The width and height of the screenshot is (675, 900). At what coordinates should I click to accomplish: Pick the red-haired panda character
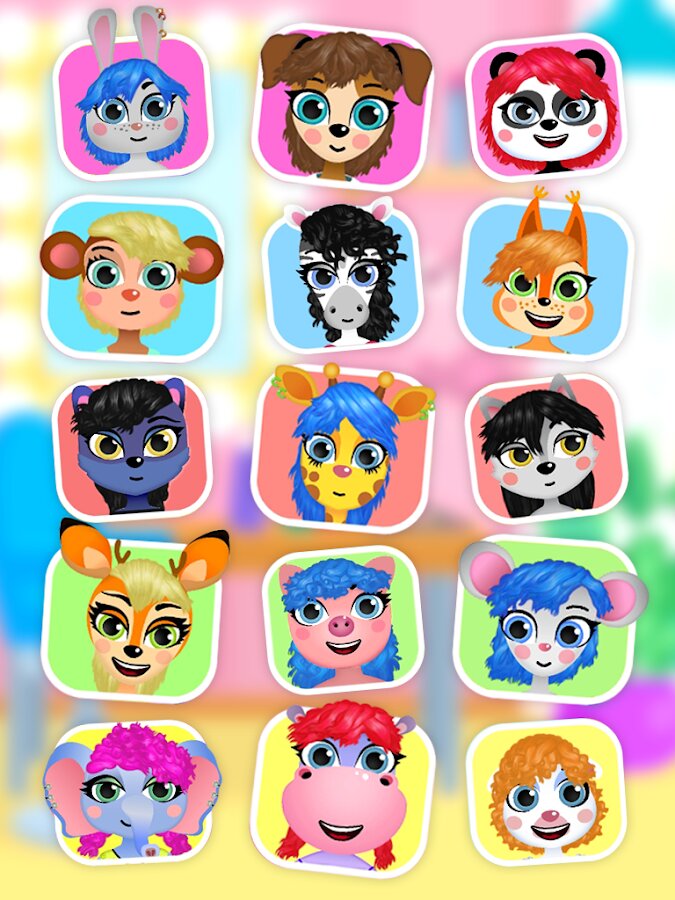click(546, 108)
